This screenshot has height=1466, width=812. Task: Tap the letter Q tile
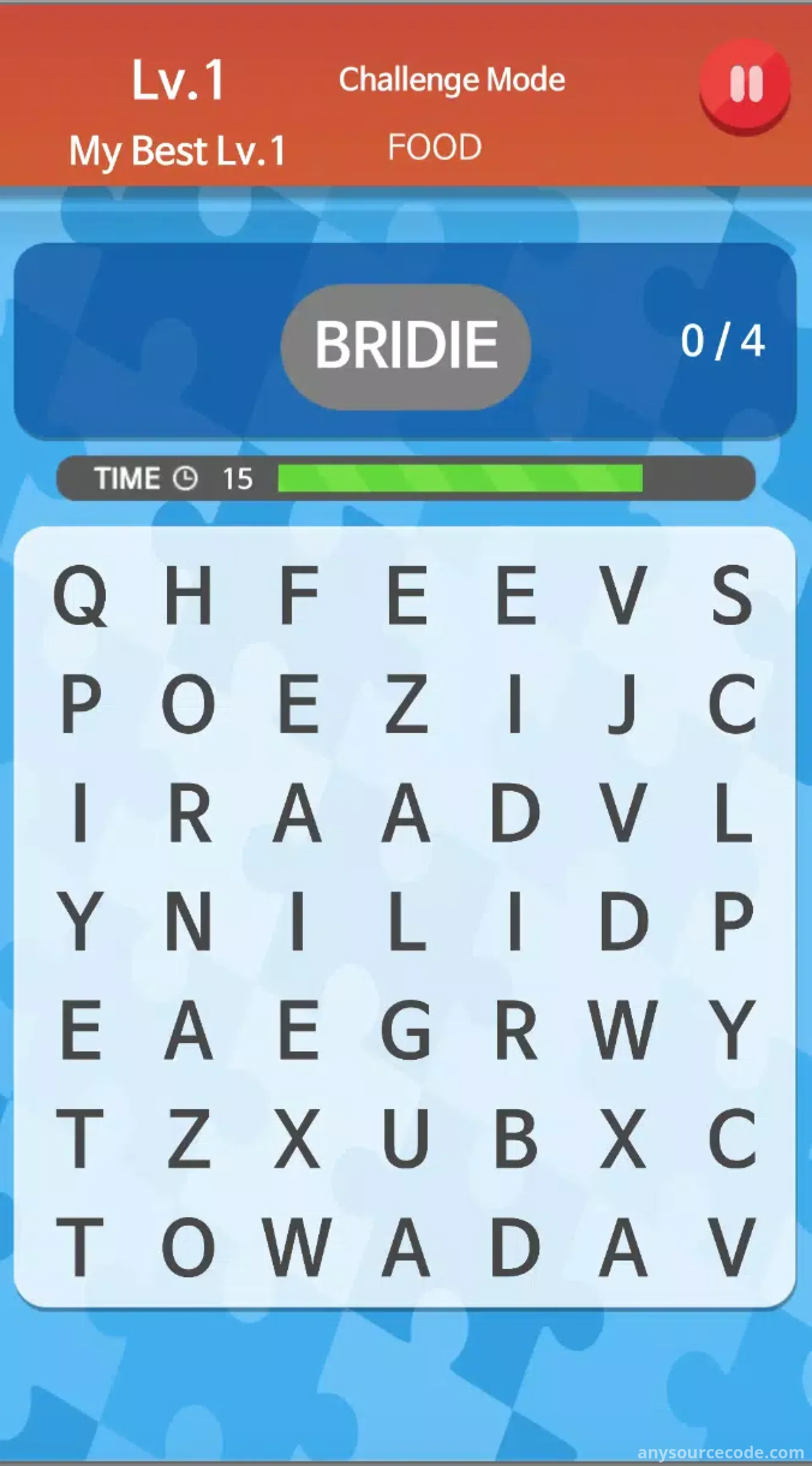80,595
